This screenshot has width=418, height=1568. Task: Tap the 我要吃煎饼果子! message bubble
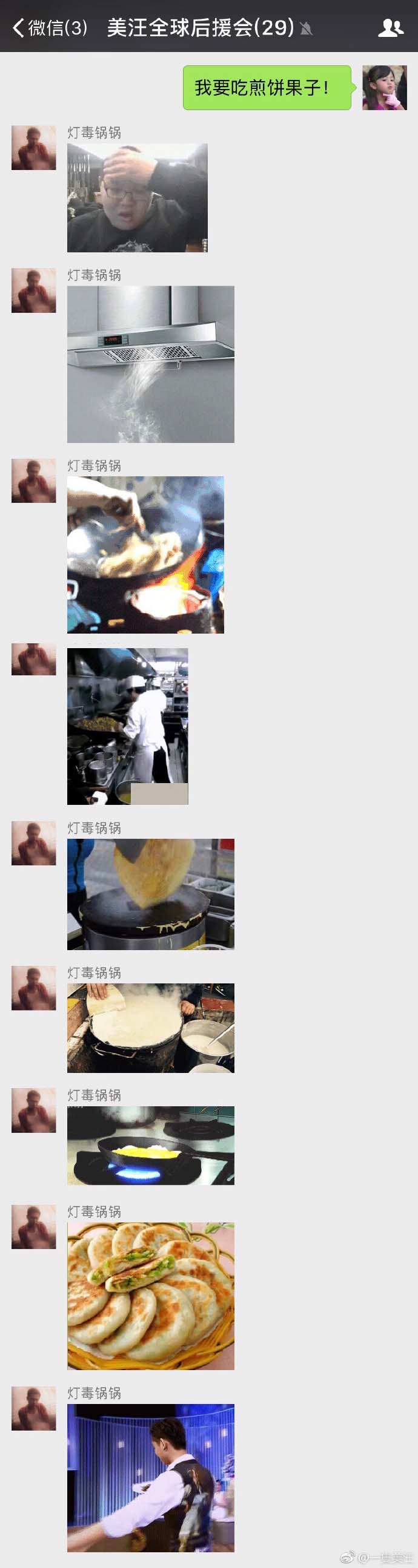click(x=268, y=88)
